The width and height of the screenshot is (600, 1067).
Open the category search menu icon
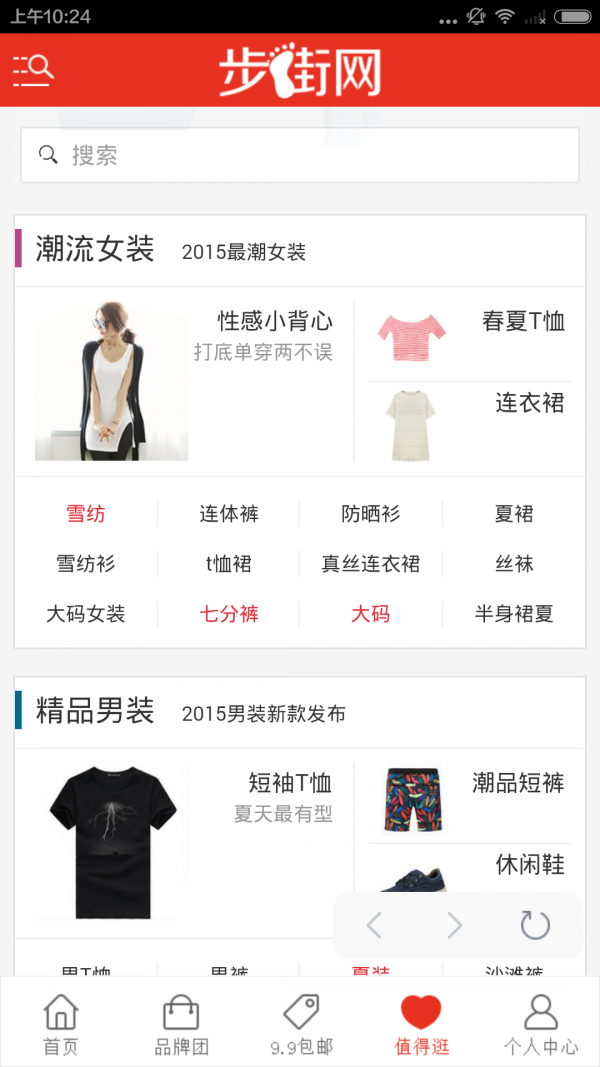click(x=33, y=70)
